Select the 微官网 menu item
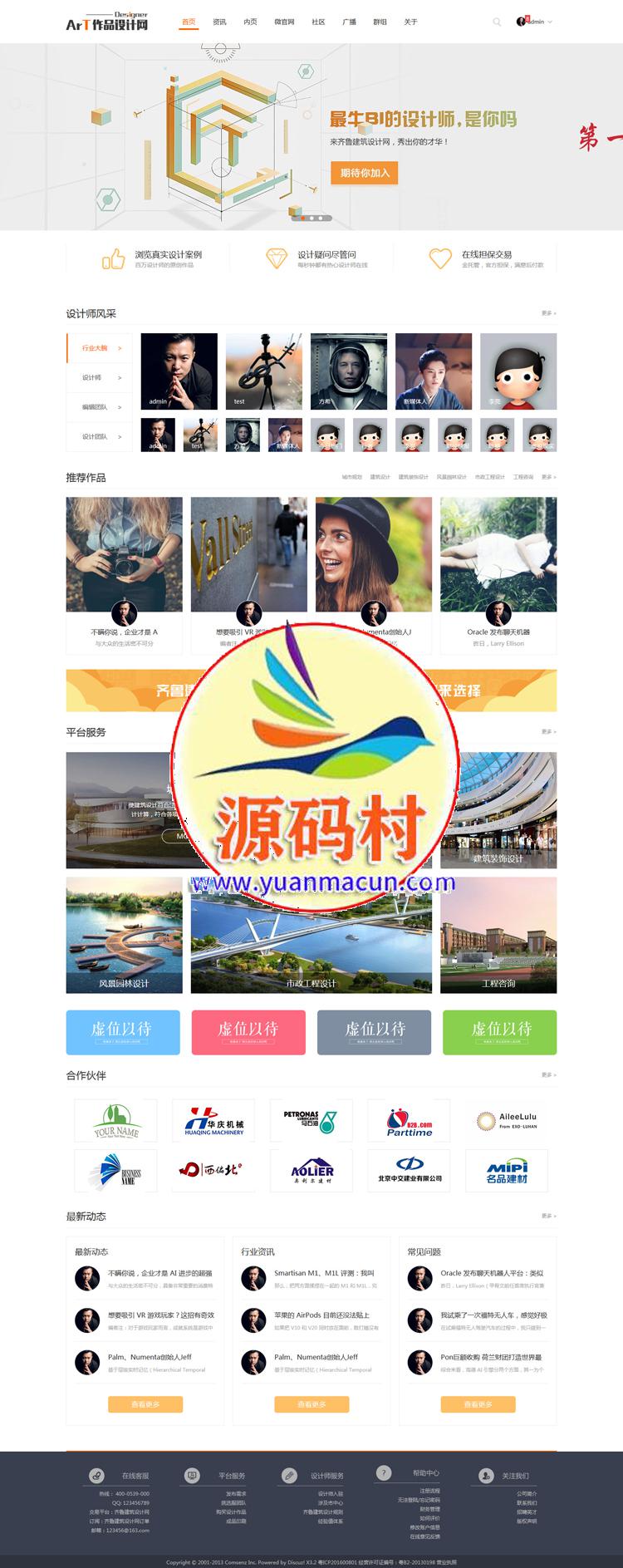 coord(285,22)
